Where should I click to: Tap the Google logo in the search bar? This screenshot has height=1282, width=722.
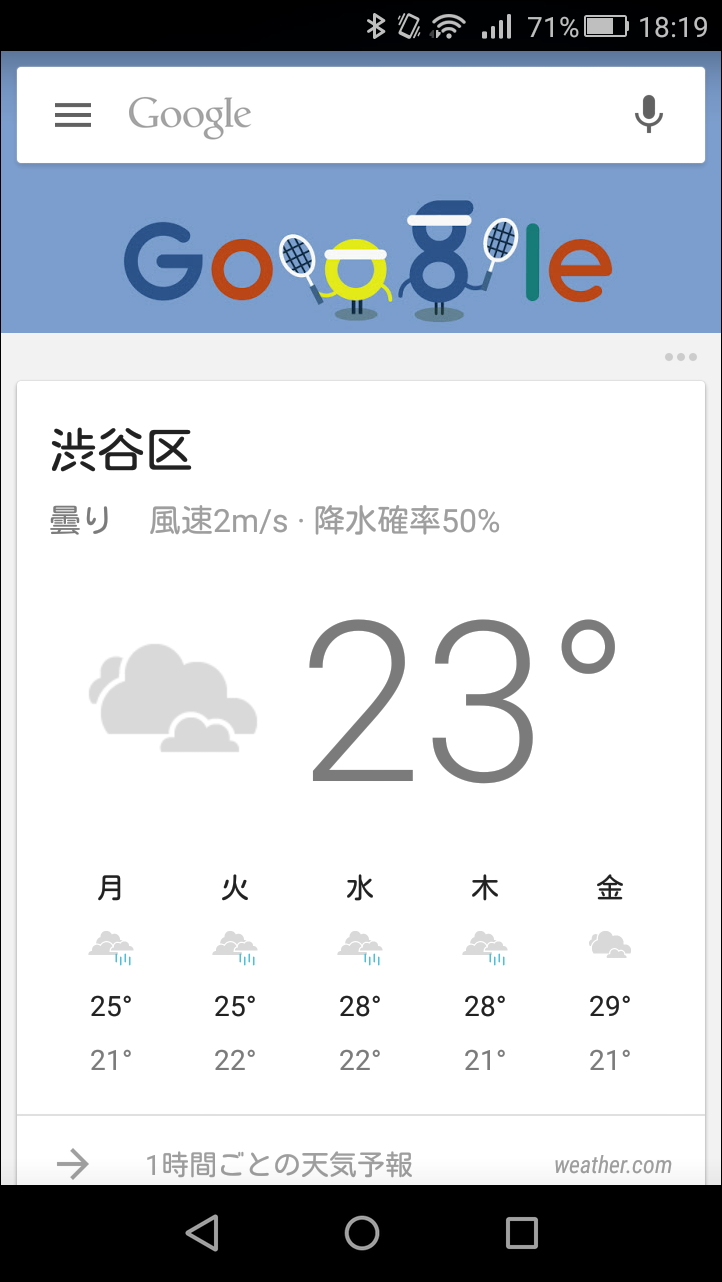[189, 114]
